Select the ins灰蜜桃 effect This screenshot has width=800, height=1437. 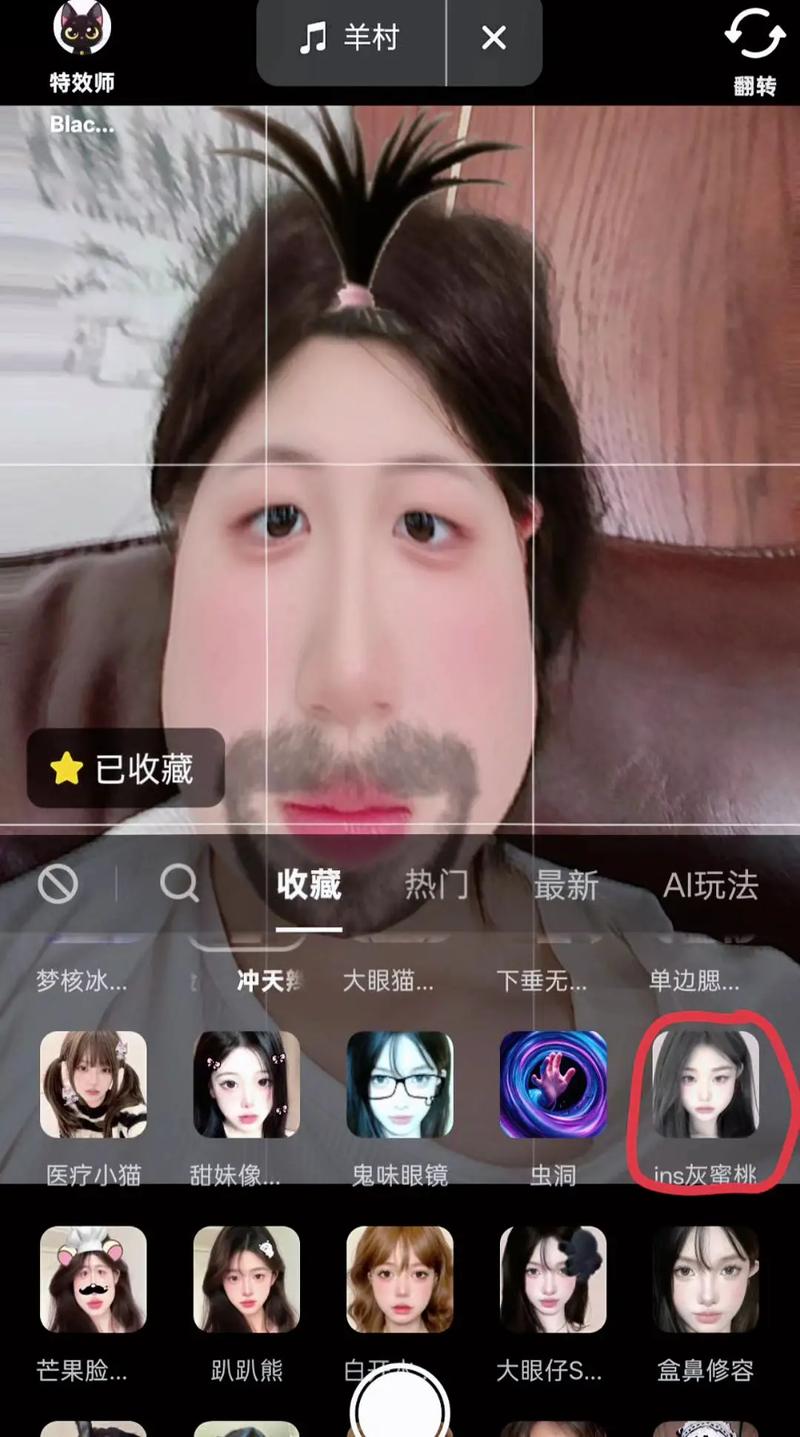point(706,1085)
